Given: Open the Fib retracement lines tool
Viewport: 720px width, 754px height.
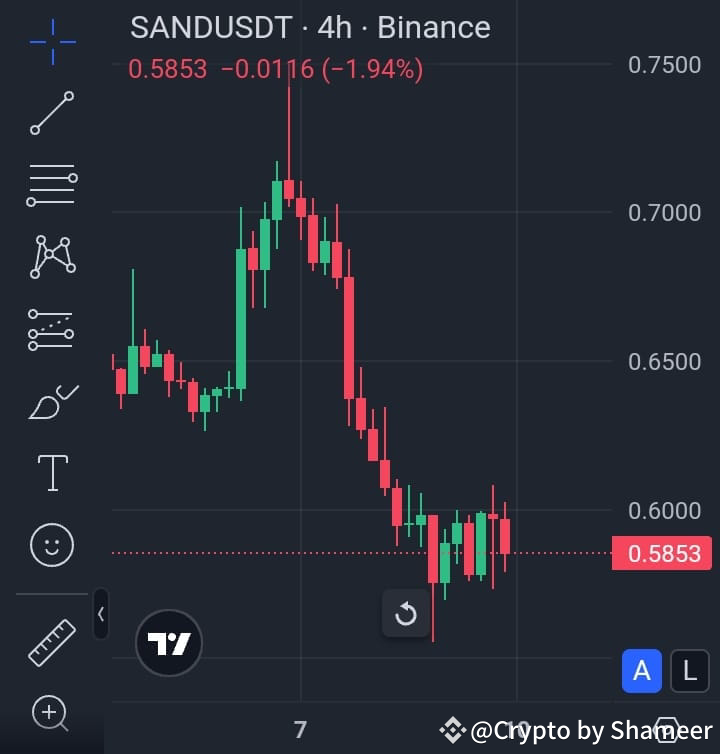Looking at the screenshot, I should click(x=51, y=184).
